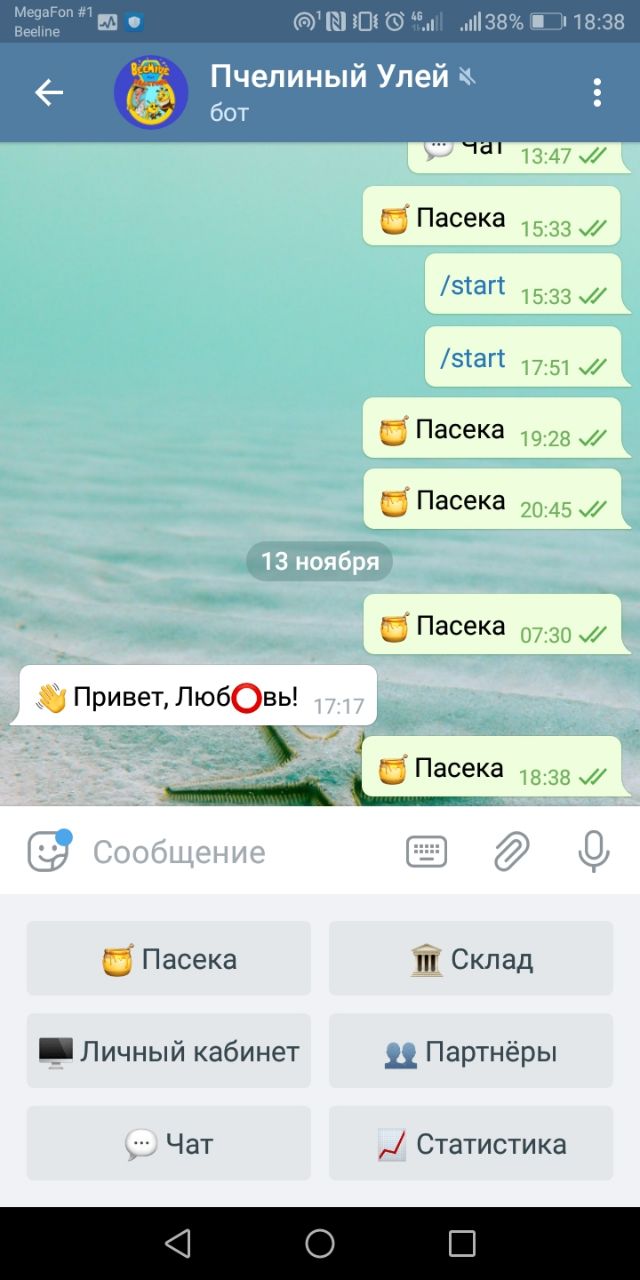Open Пчелиный Улей bot profile
Image resolution: width=640 pixels, height=1280 pixels.
coord(330,92)
